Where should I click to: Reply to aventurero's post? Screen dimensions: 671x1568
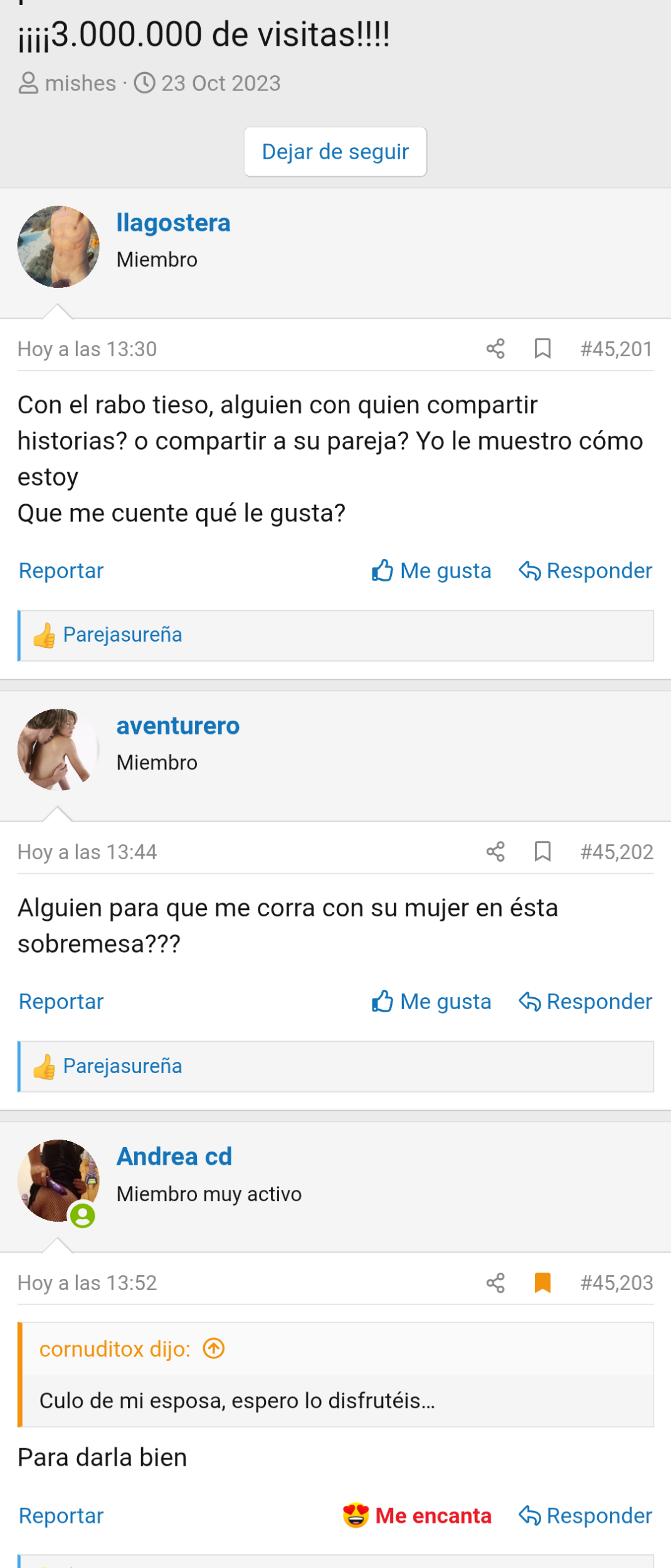tap(586, 1002)
